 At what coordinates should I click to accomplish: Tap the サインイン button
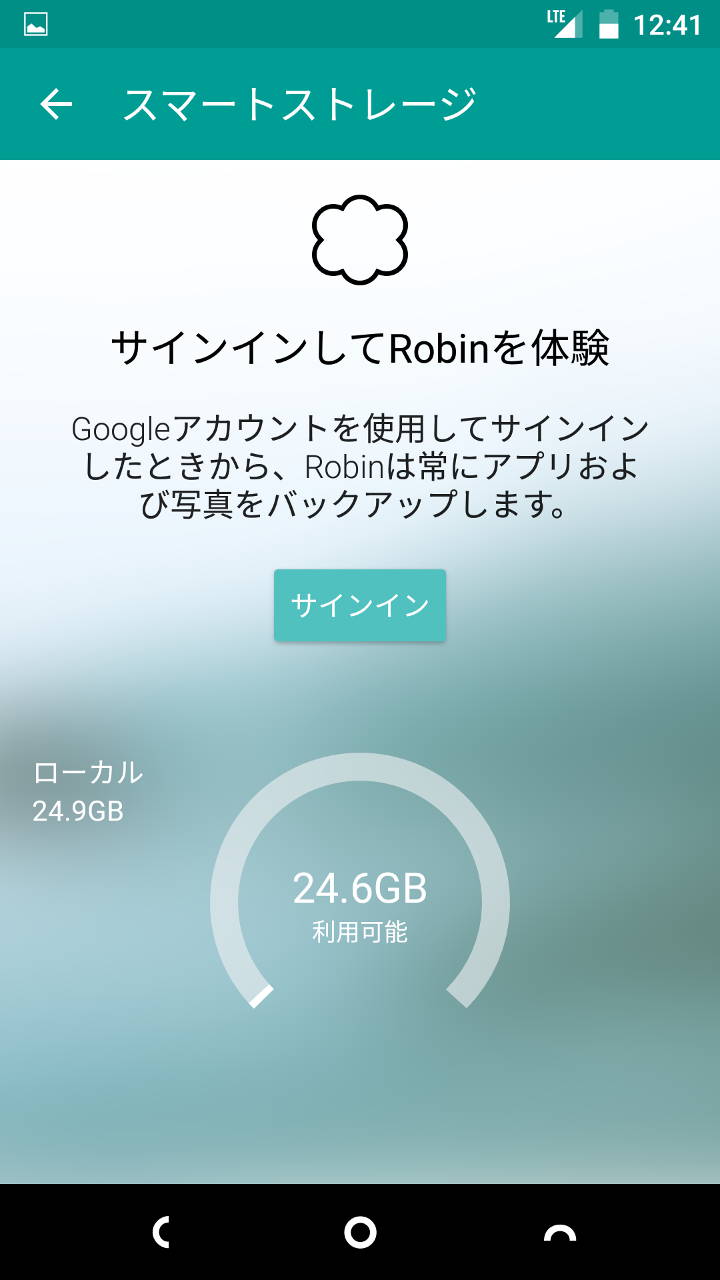tap(360, 605)
